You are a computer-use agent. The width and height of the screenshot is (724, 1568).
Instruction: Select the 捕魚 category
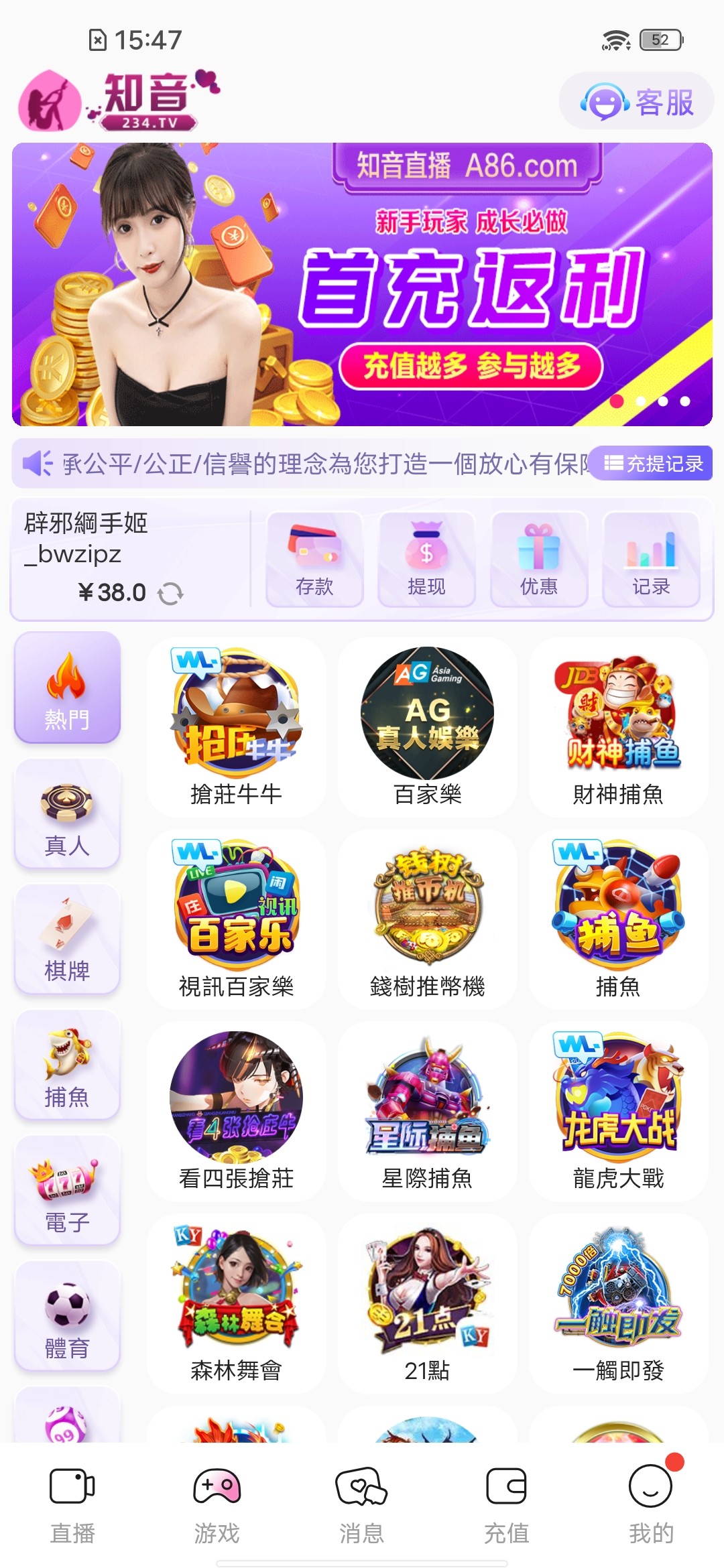[x=67, y=1064]
